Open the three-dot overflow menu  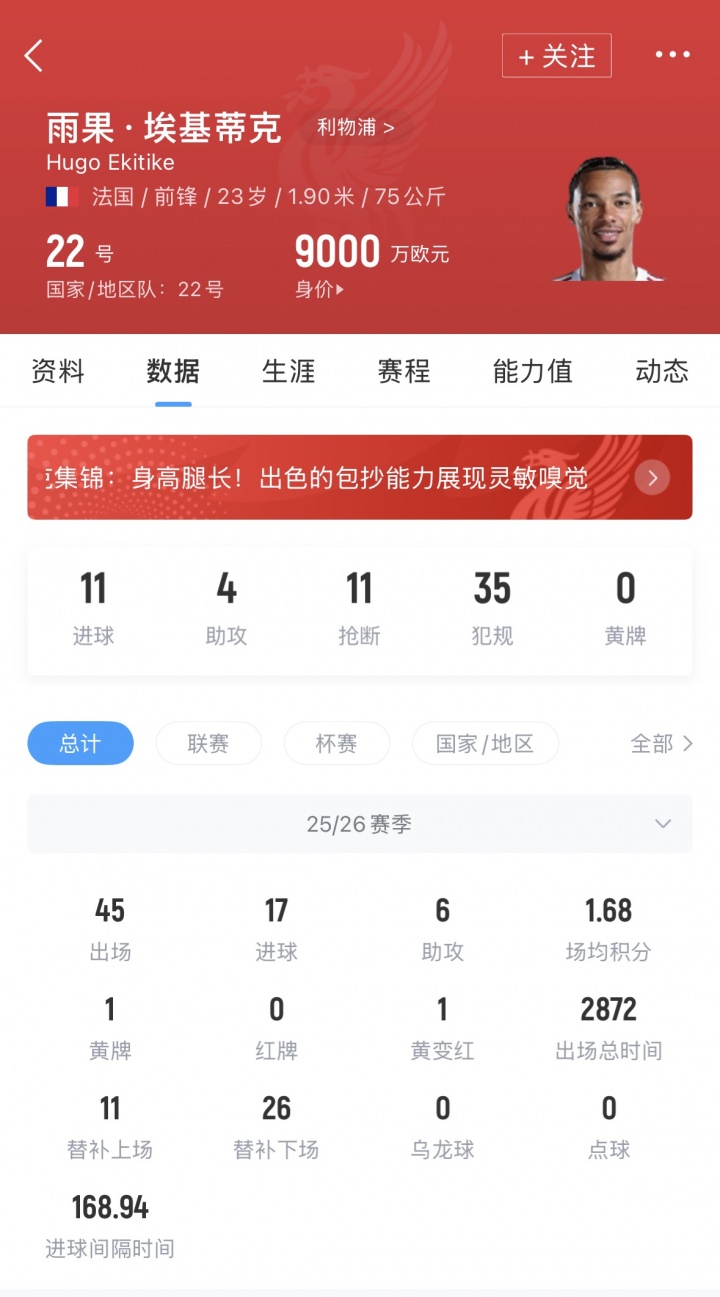pos(672,55)
